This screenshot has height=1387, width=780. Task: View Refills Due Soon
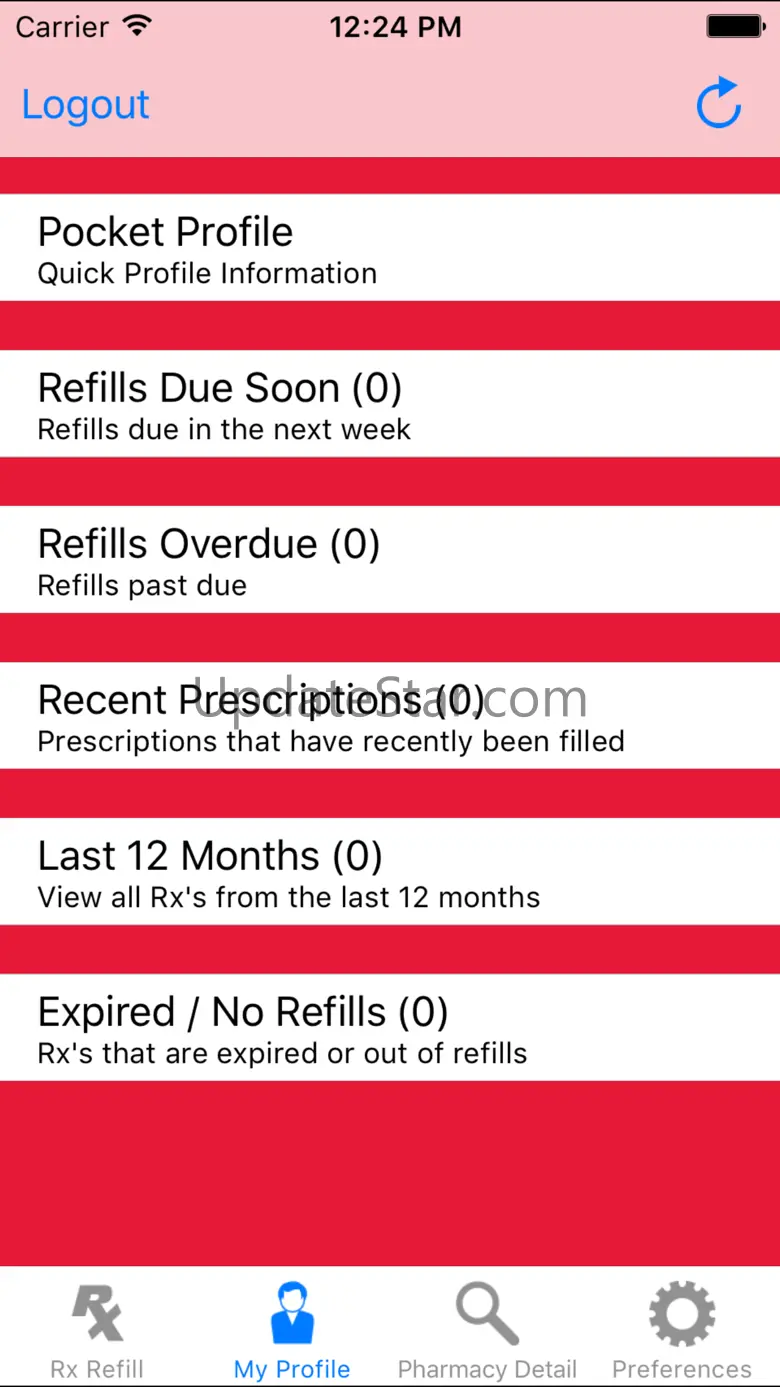point(390,404)
